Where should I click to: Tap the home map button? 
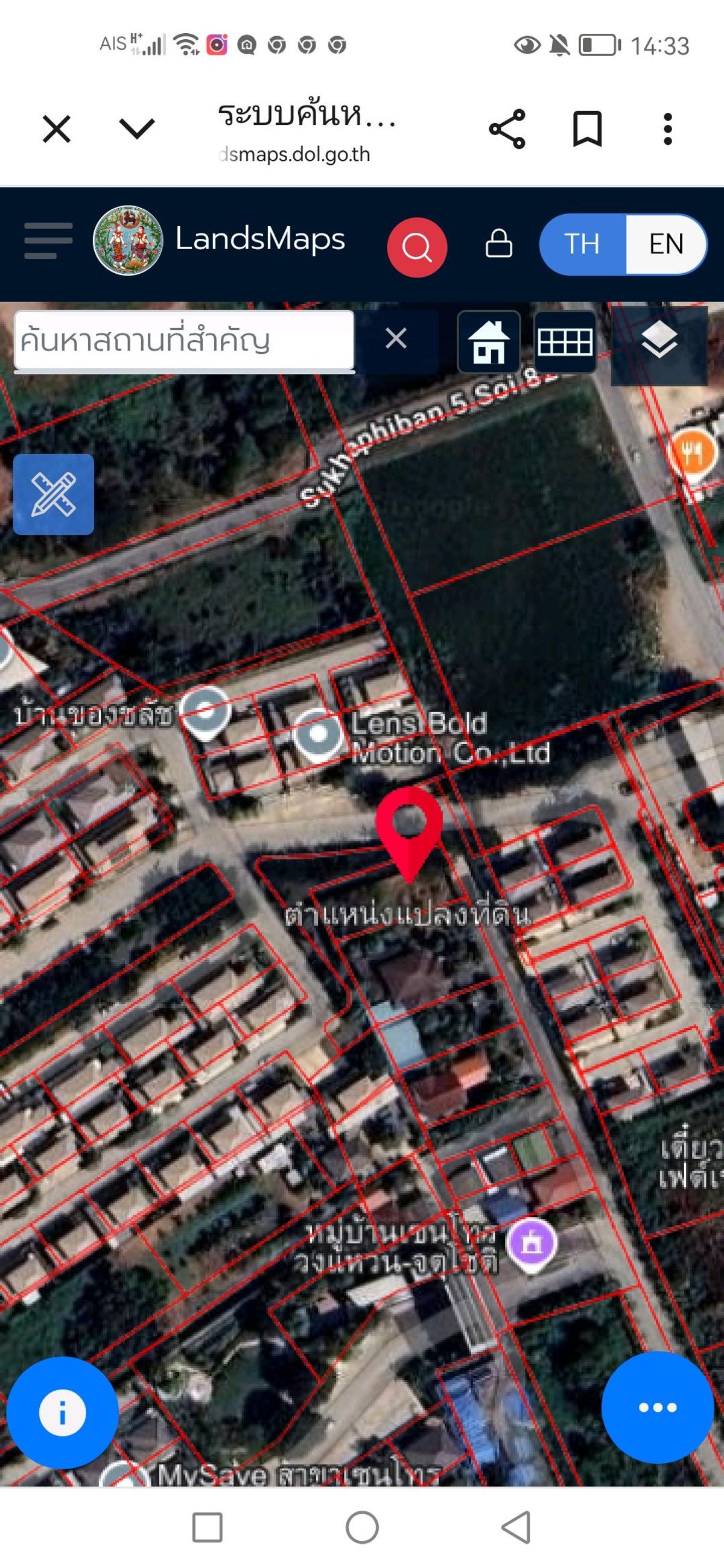(489, 341)
